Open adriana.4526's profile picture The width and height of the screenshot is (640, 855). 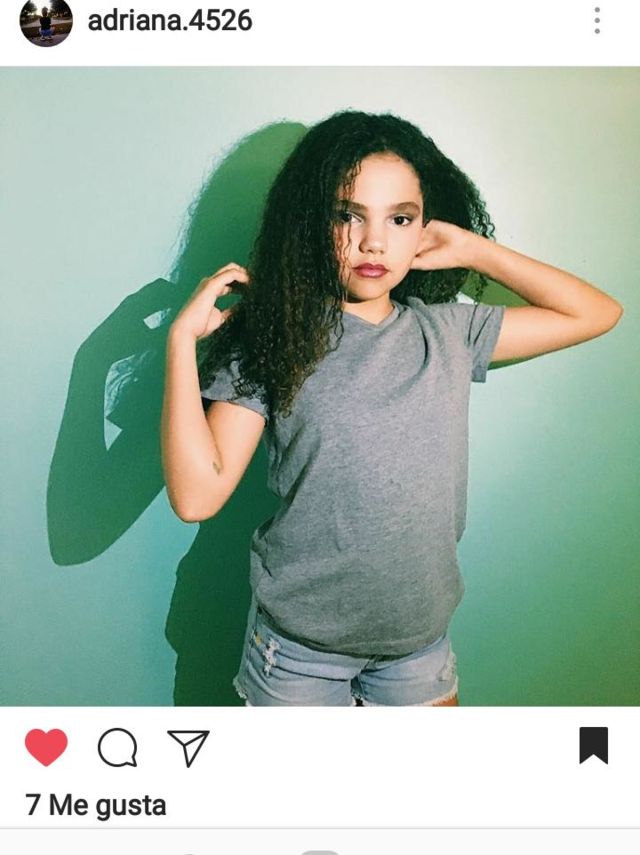46,22
